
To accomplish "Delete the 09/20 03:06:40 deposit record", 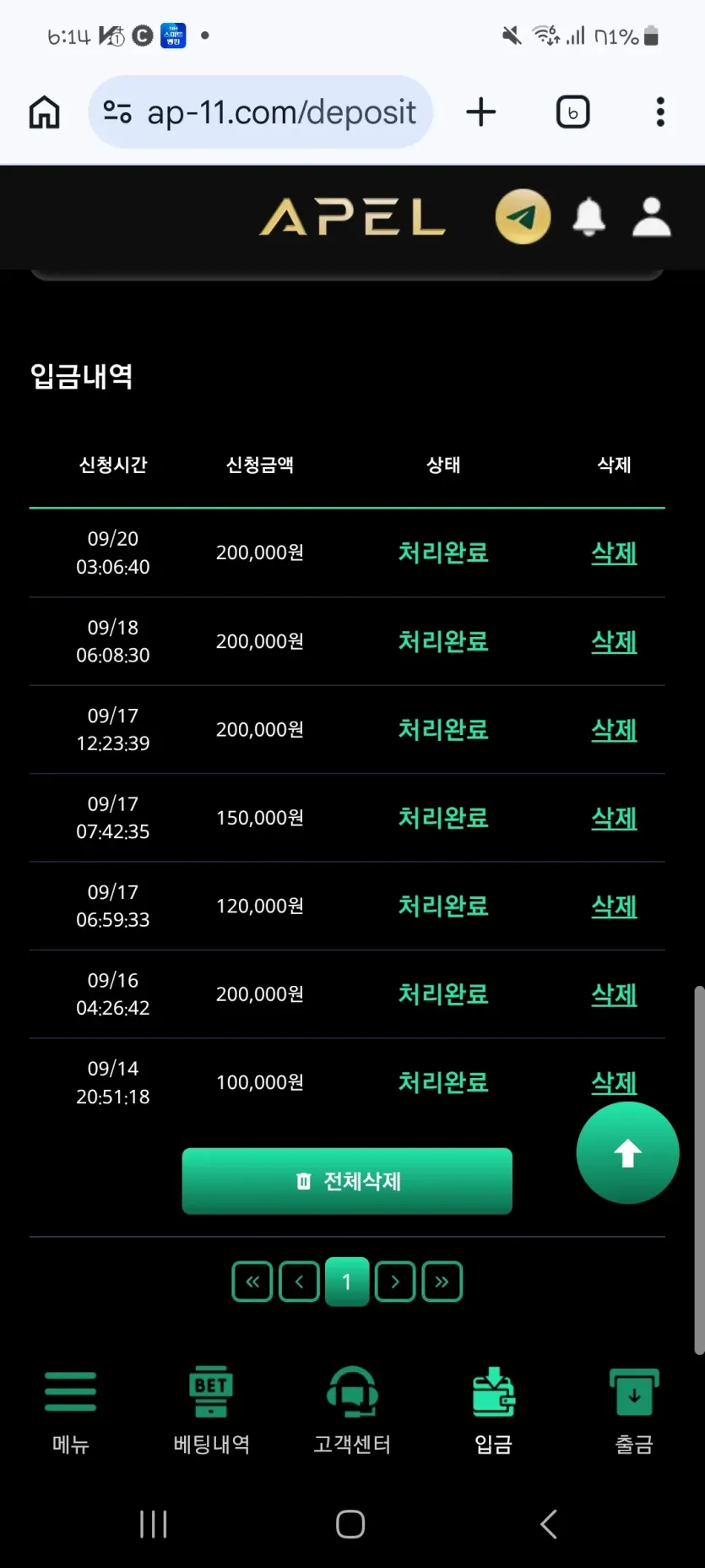I will [614, 553].
